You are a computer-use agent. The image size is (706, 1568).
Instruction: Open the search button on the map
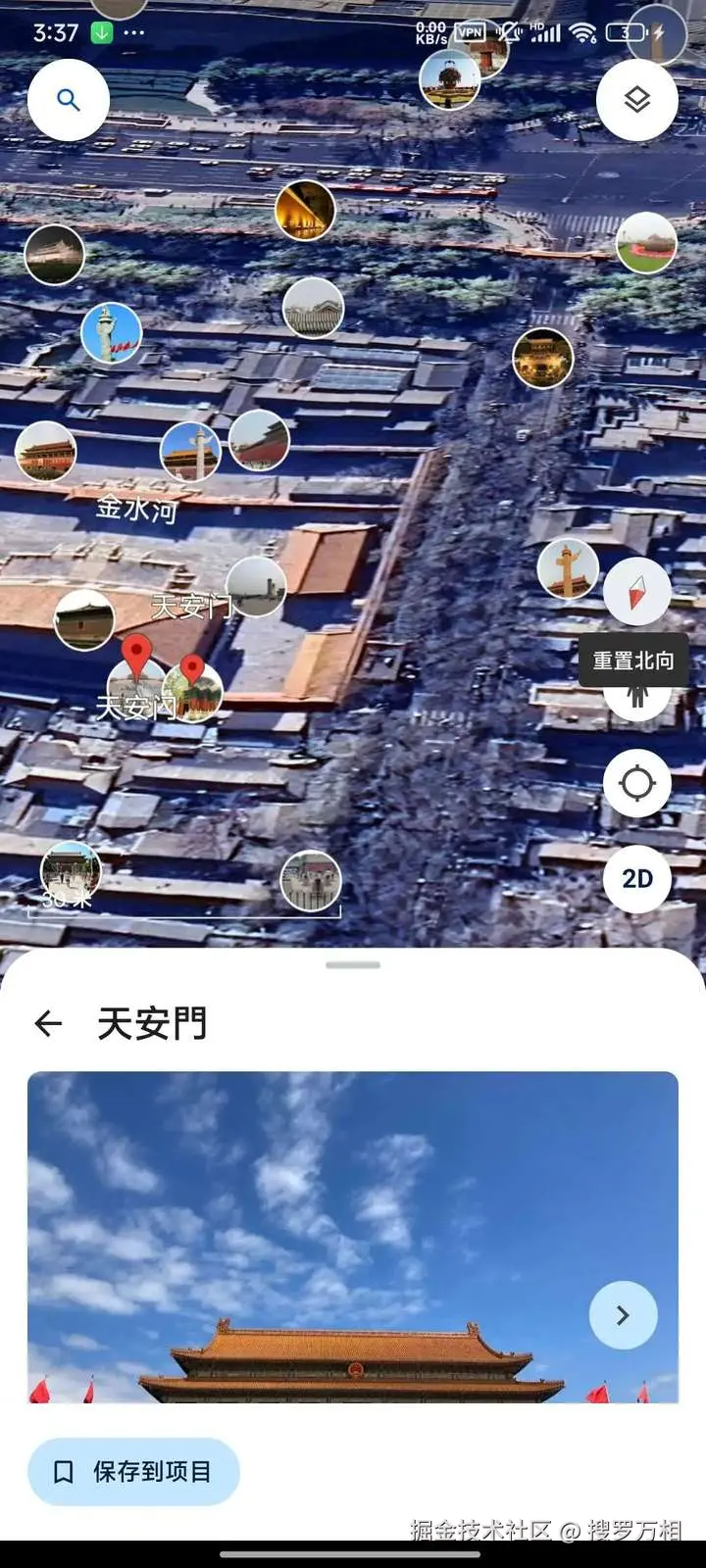tap(68, 100)
